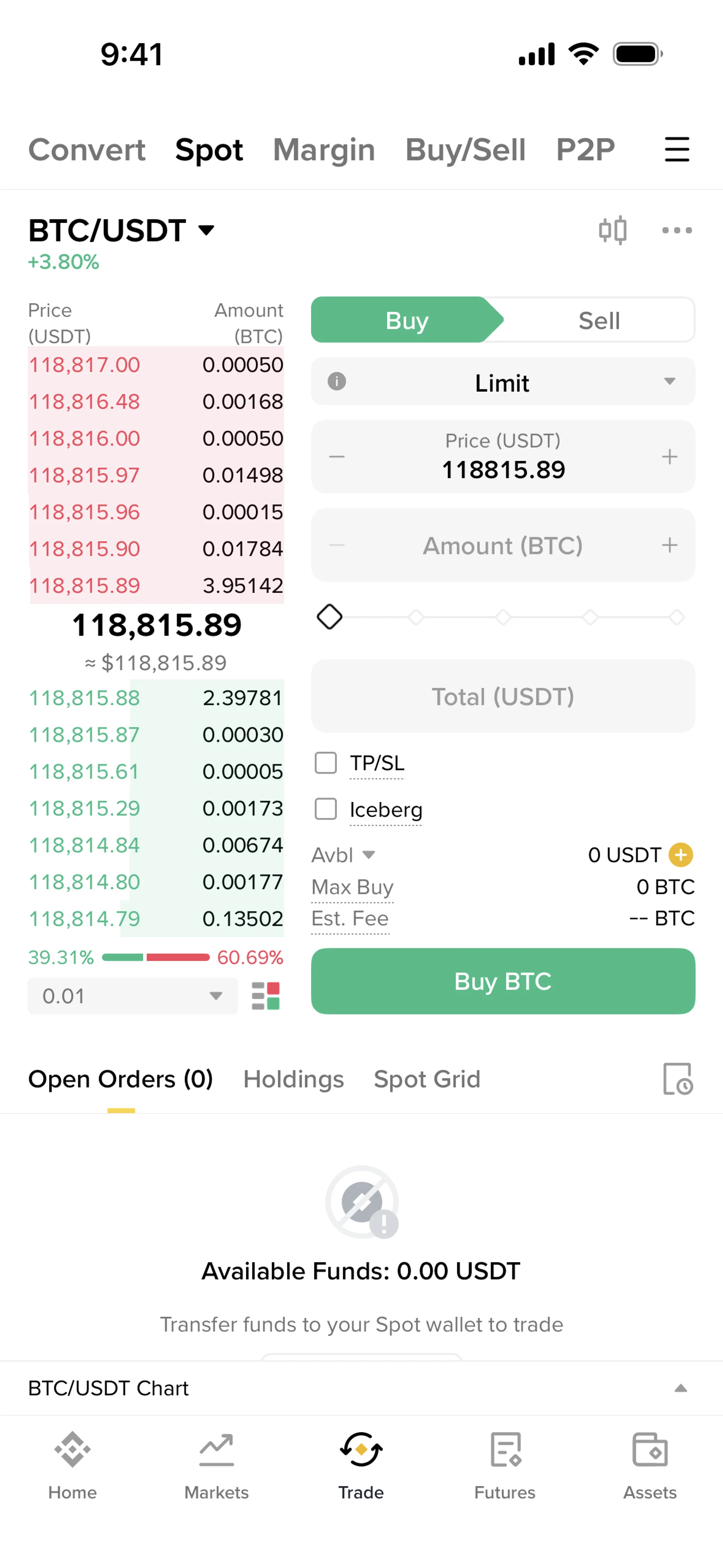Open the hamburger menu
The width and height of the screenshot is (723, 1568).
point(677,150)
